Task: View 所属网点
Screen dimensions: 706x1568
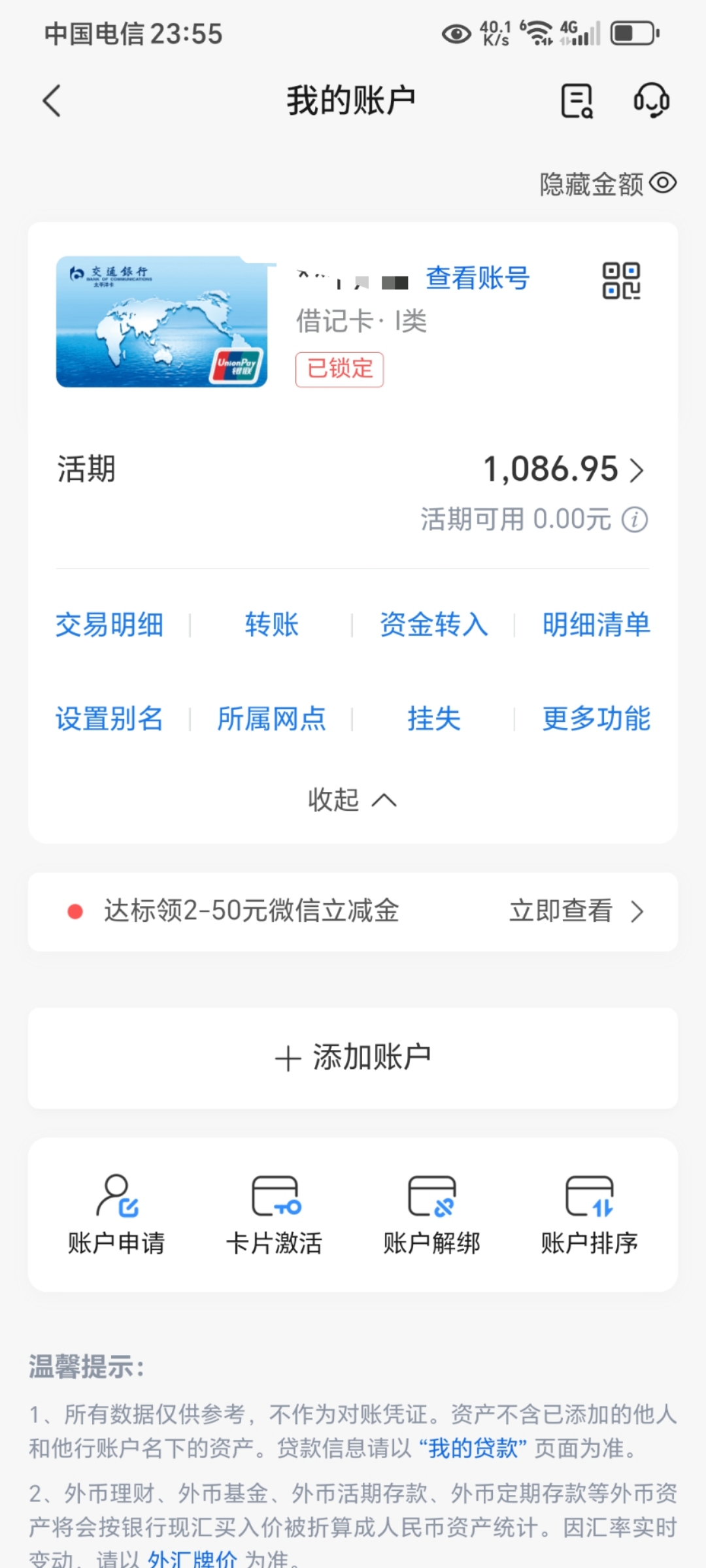Action: tap(271, 719)
